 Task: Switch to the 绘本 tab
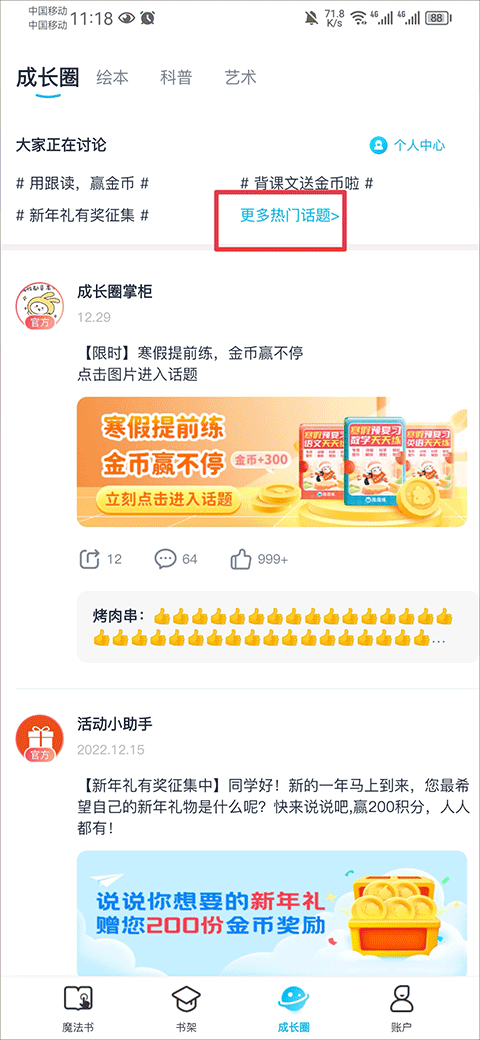[112, 78]
